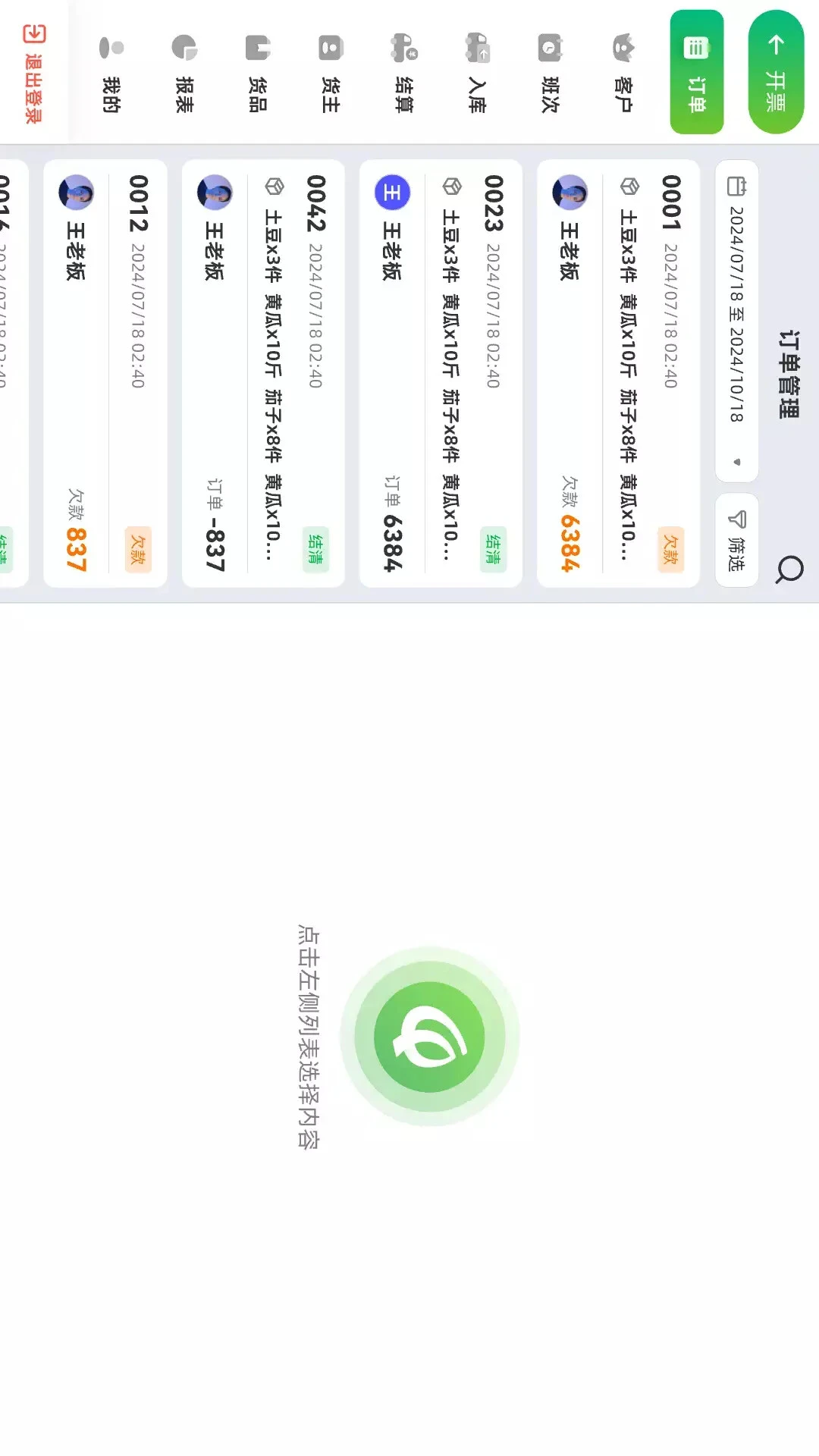Open order 0001 card
The width and height of the screenshot is (819, 1456).
[618, 373]
